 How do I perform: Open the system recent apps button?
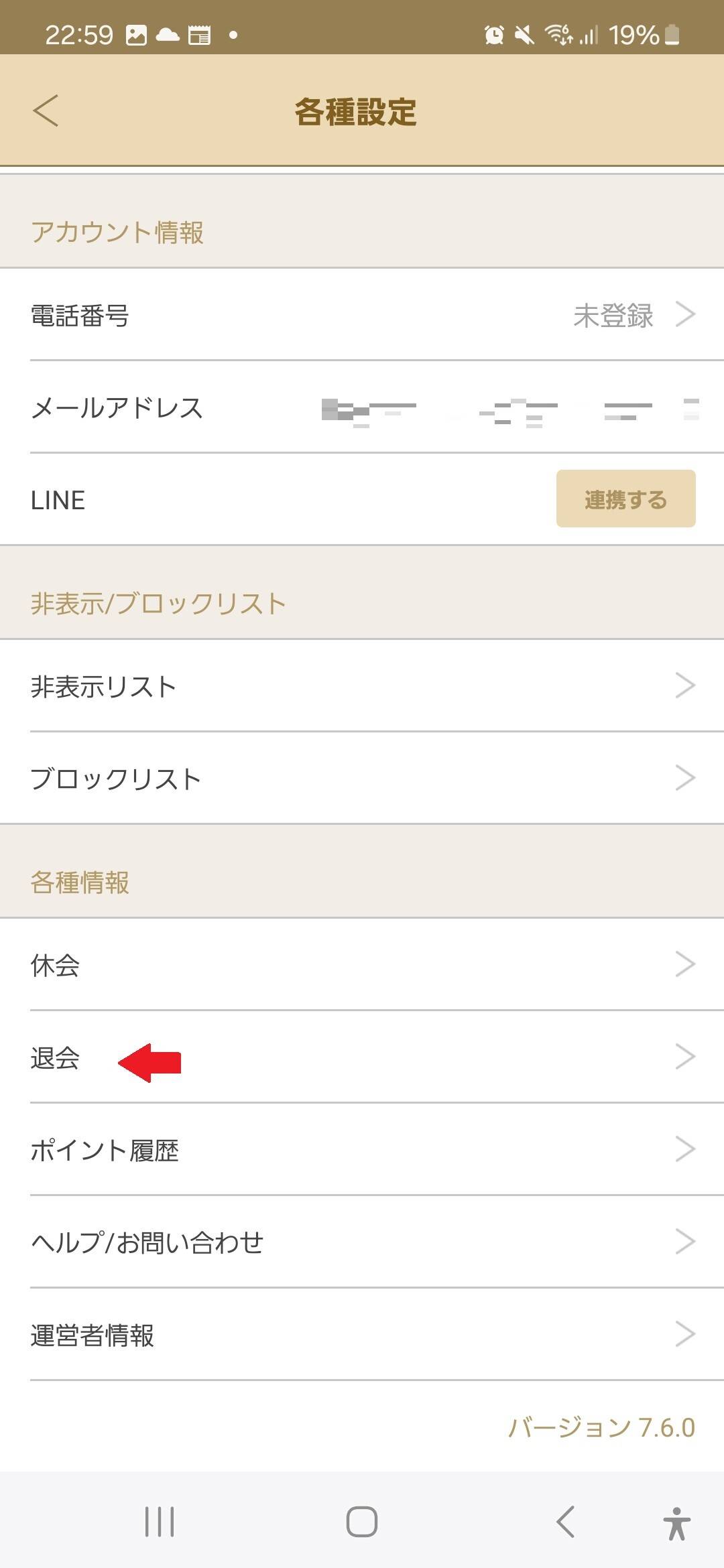(x=160, y=1522)
